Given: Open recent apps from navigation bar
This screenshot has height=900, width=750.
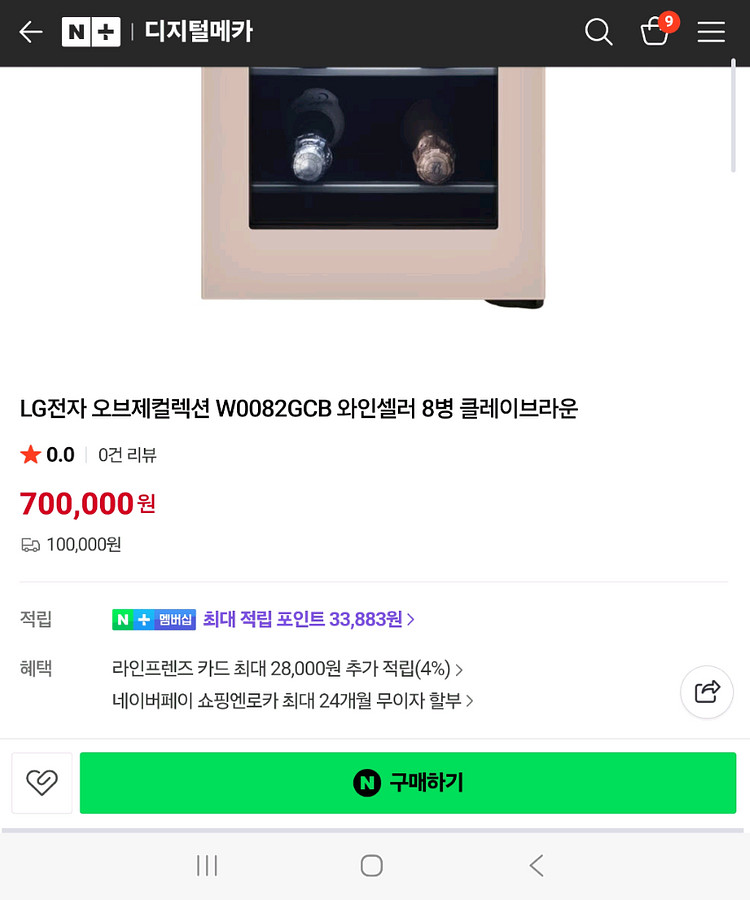Looking at the screenshot, I should click(207, 865).
